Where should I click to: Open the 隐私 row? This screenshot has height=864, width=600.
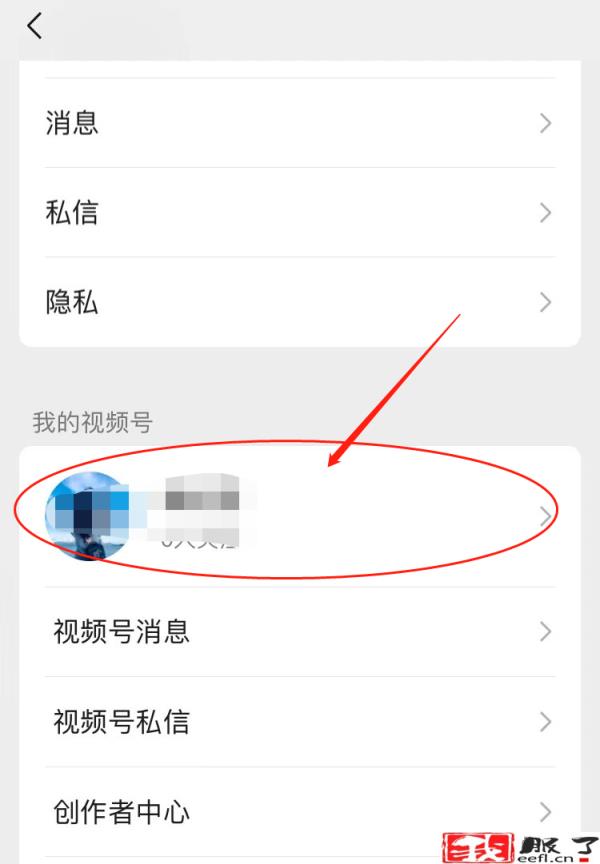(298, 302)
